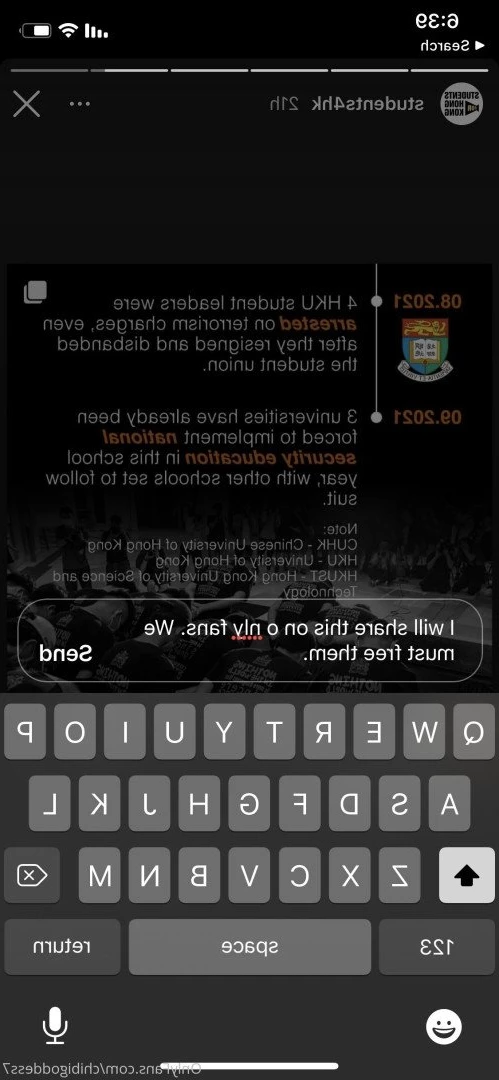Image resolution: width=499 pixels, height=1080 pixels.
Task: Hit the backspace key on the keyboard
Action: tap(32, 875)
